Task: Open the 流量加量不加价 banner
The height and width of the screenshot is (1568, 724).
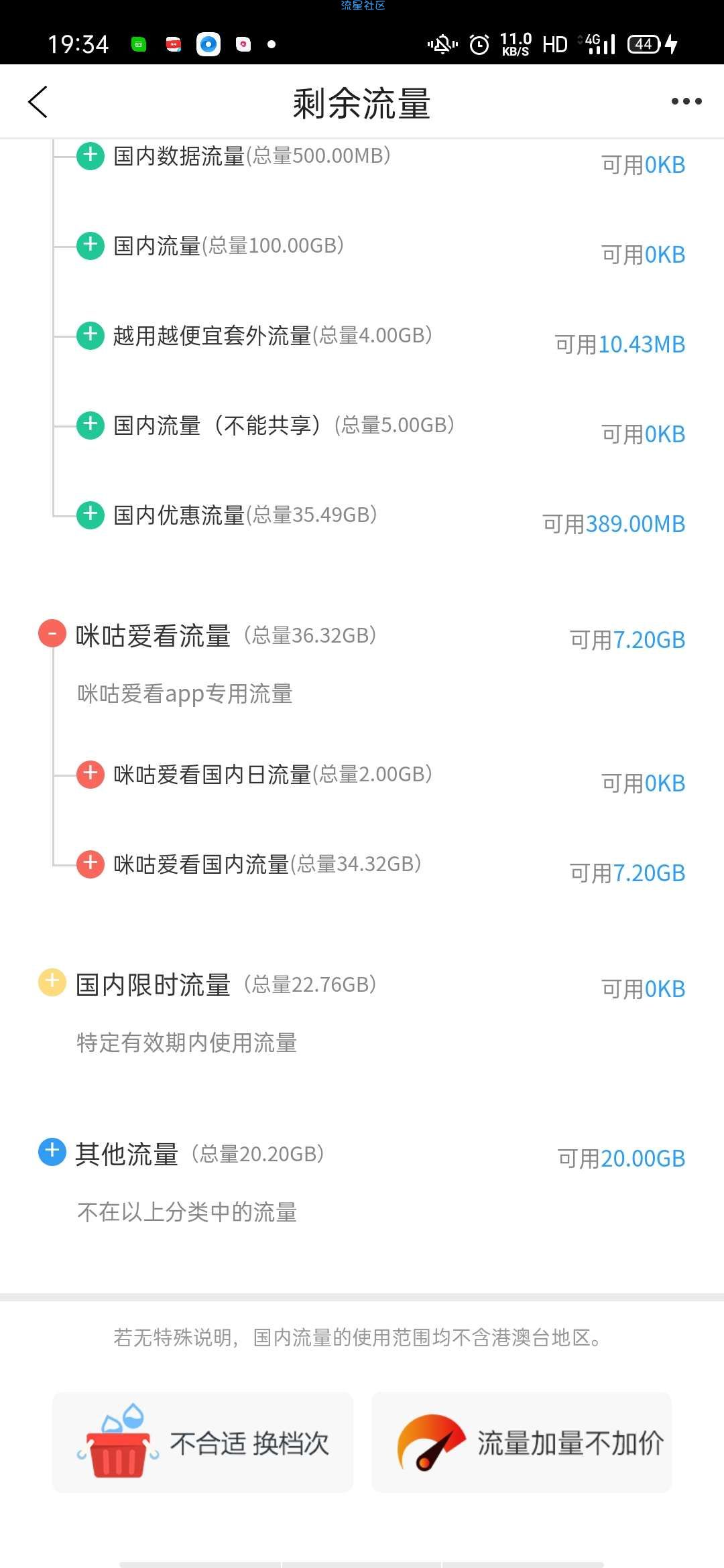Action: click(x=522, y=1442)
